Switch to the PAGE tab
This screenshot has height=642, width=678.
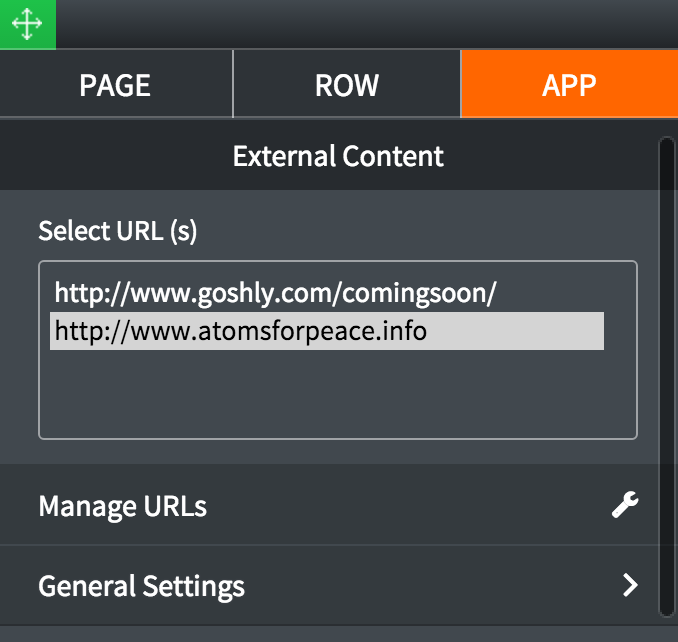115,85
